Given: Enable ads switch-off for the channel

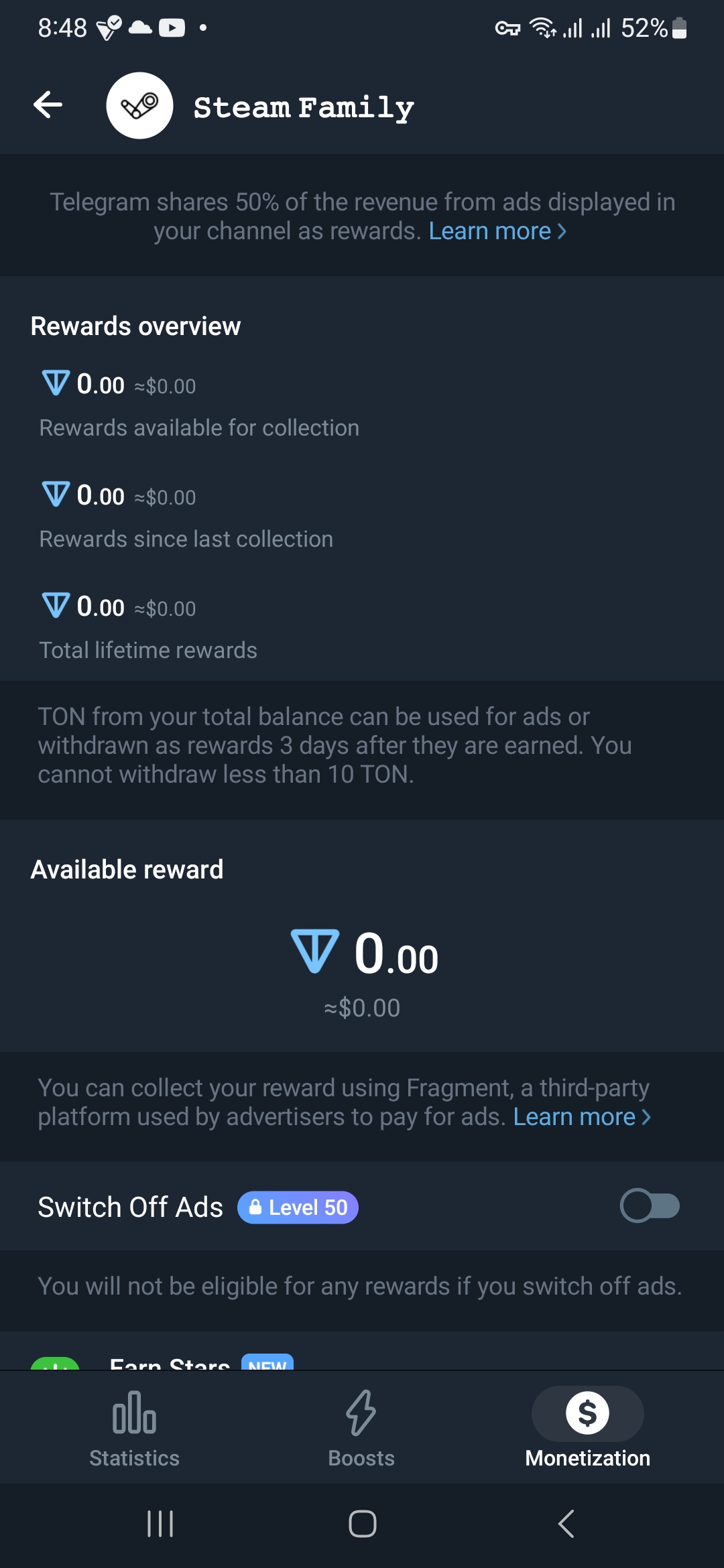Looking at the screenshot, I should pos(648,1206).
